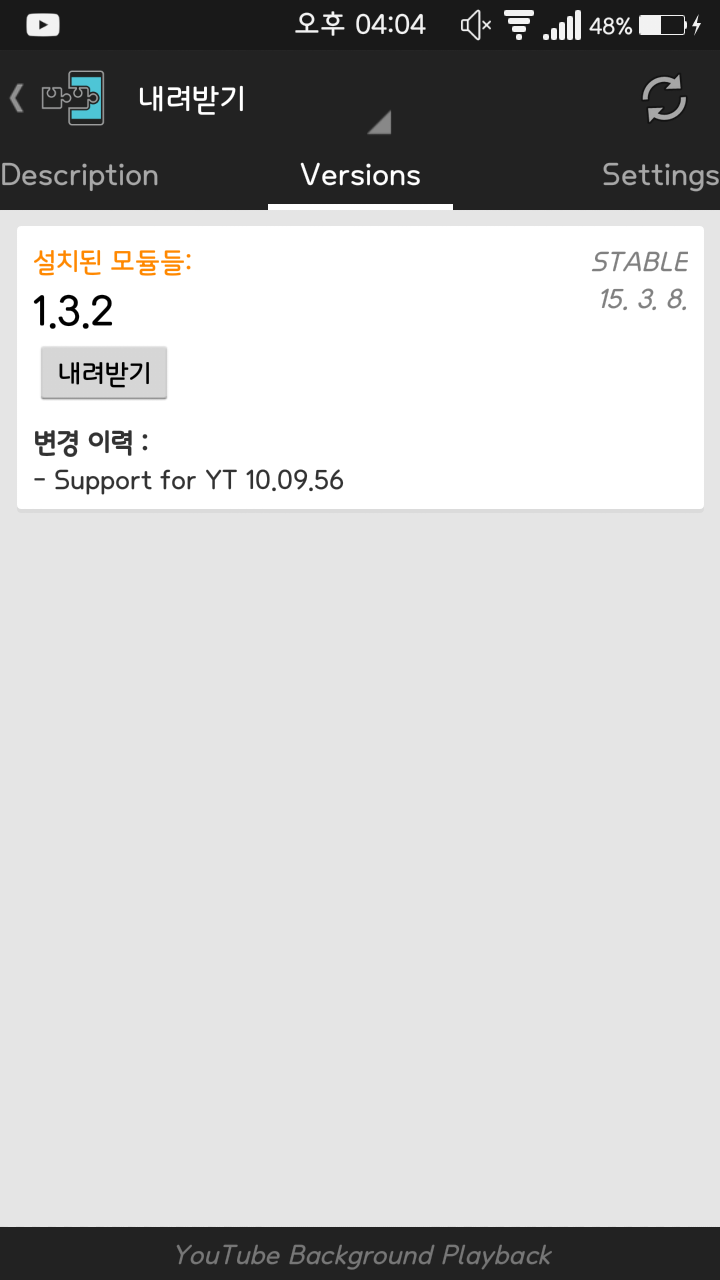Select the Versions tab
Image resolution: width=720 pixels, height=1280 pixels.
click(360, 175)
